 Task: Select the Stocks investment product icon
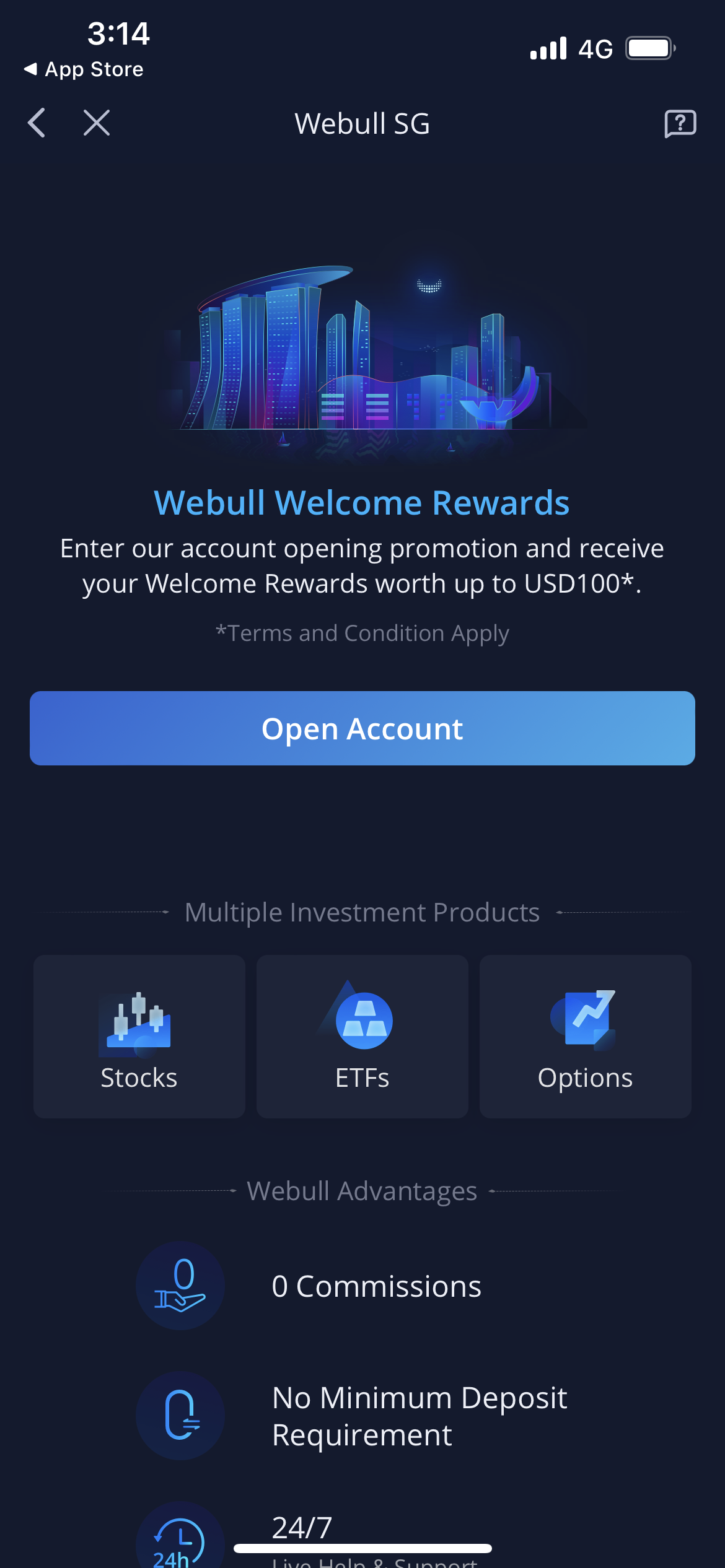tap(138, 1023)
